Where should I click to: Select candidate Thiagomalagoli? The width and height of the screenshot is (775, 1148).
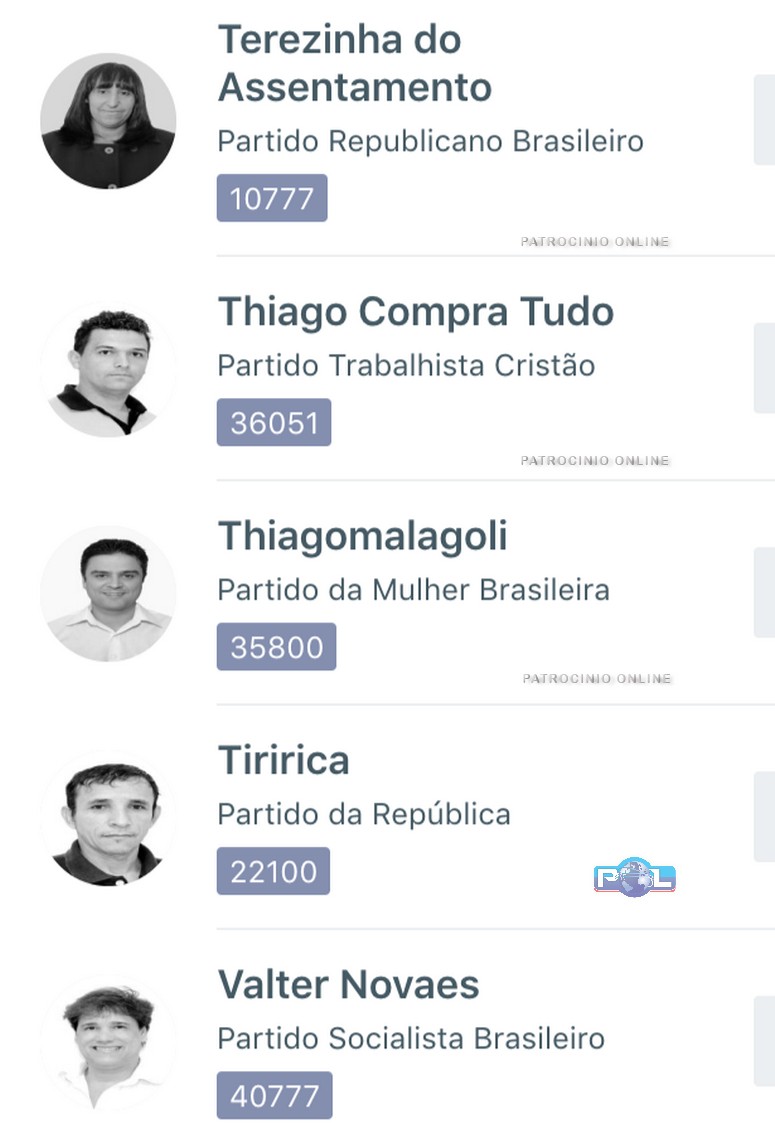click(362, 536)
